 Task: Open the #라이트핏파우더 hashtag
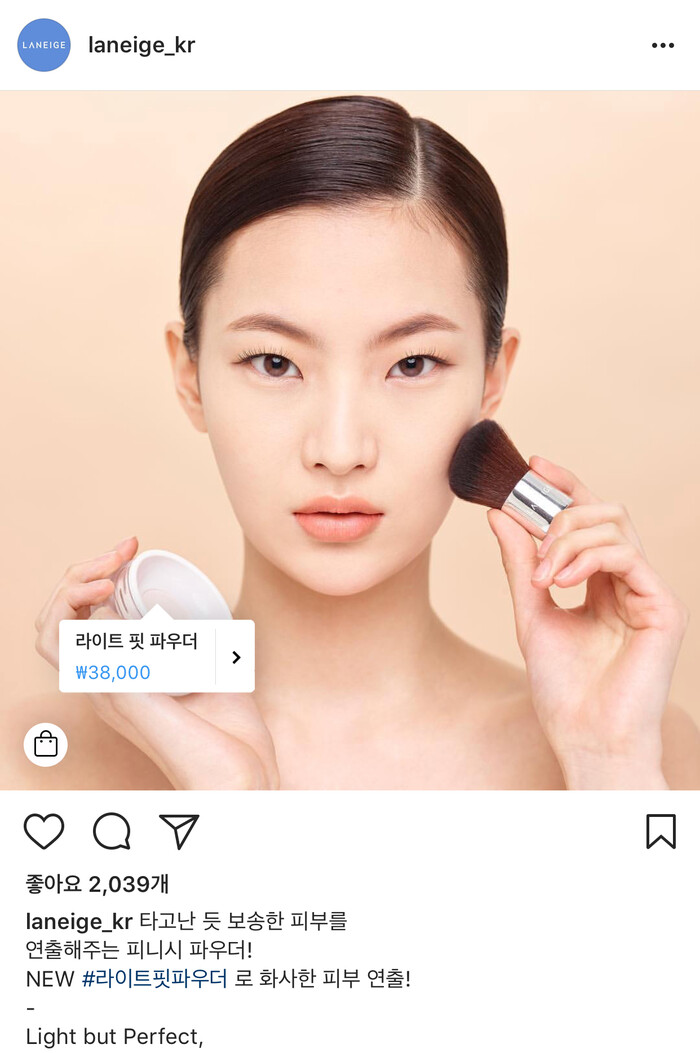coord(155,979)
